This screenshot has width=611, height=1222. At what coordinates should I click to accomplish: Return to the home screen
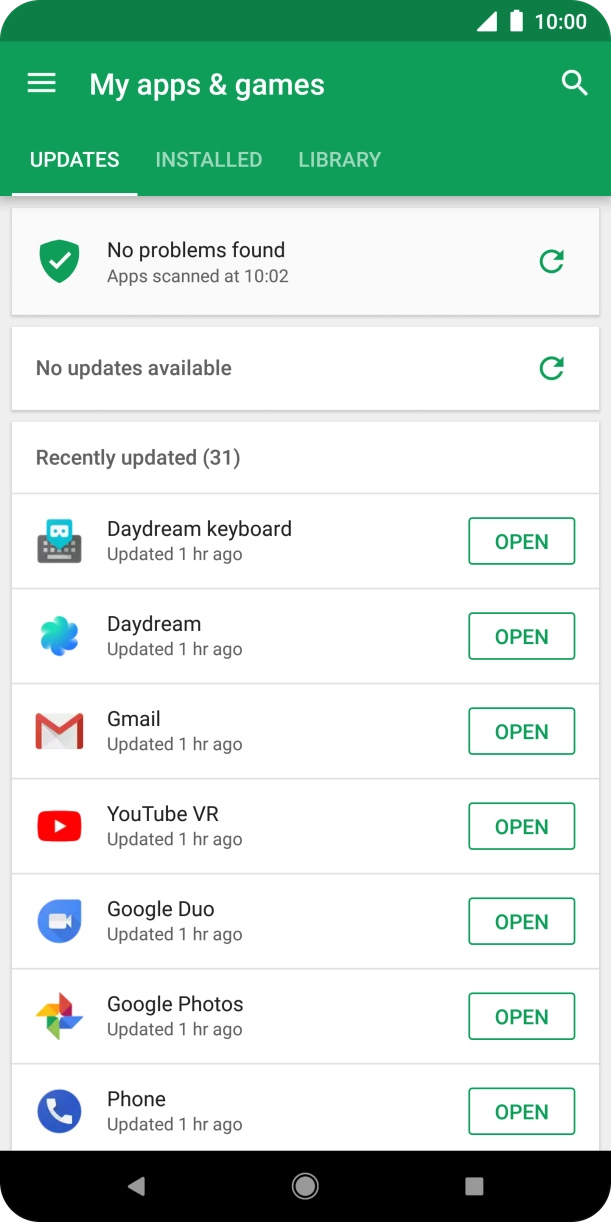[305, 1186]
